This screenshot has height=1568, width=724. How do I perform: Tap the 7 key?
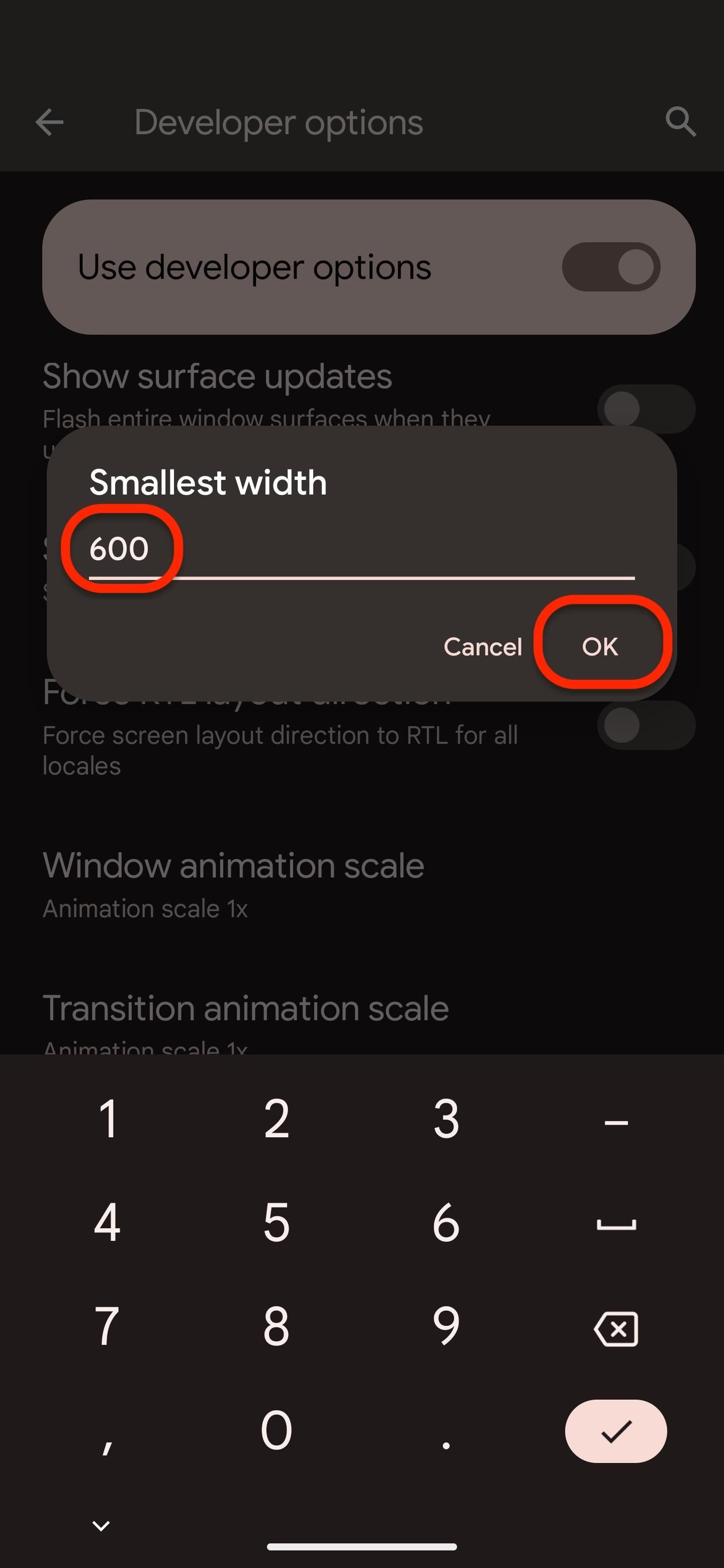point(108,1326)
